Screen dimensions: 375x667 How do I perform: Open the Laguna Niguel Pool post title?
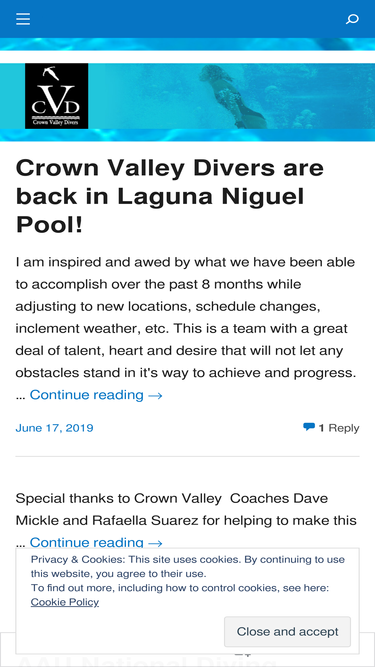170,196
